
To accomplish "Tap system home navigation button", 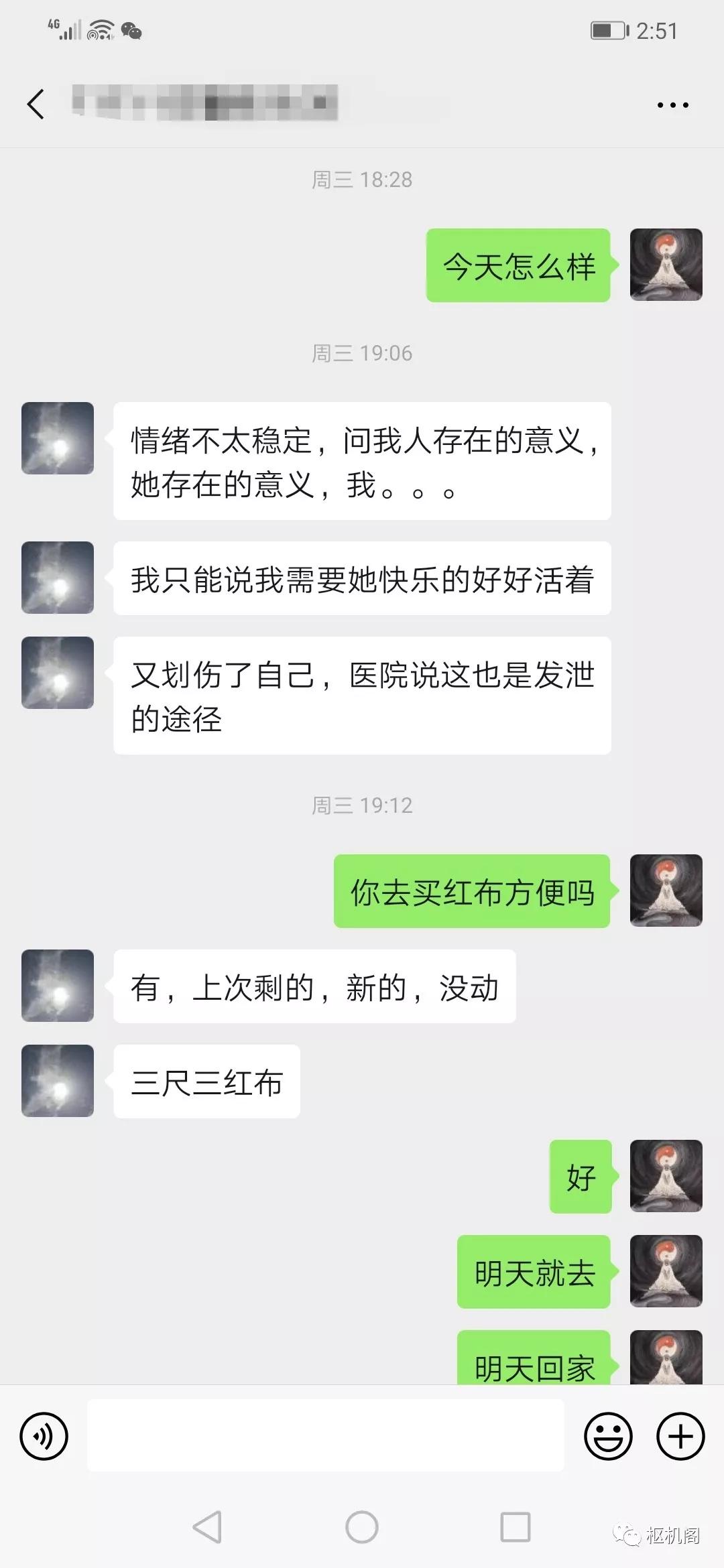I will (x=362, y=1527).
